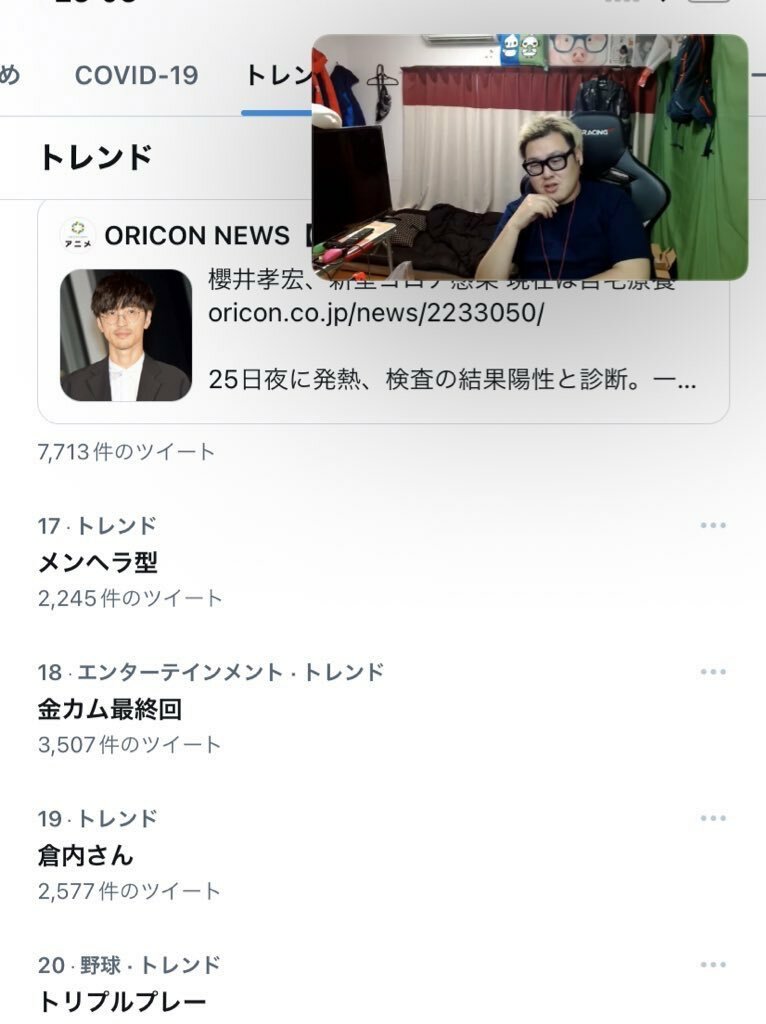
Task: View the 金カム最終回 trend
Action: 110,710
